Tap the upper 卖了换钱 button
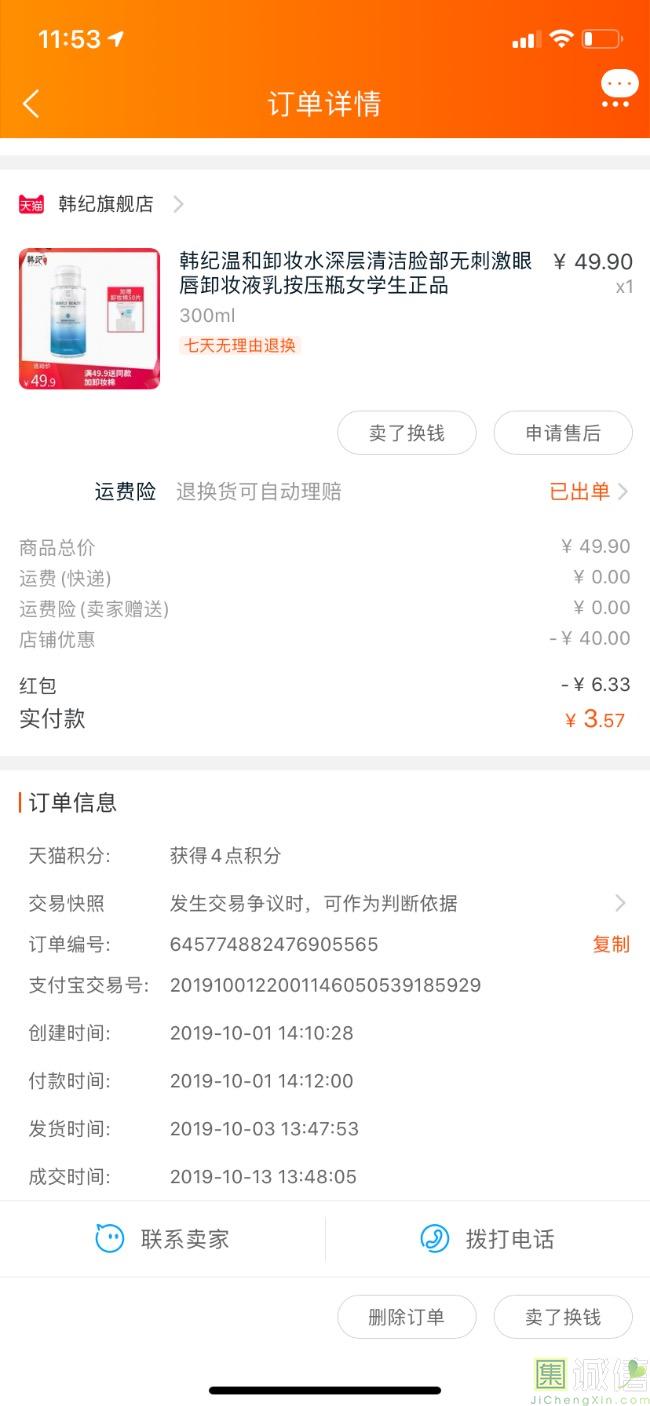The height and width of the screenshot is (1406, 650). pos(406,433)
